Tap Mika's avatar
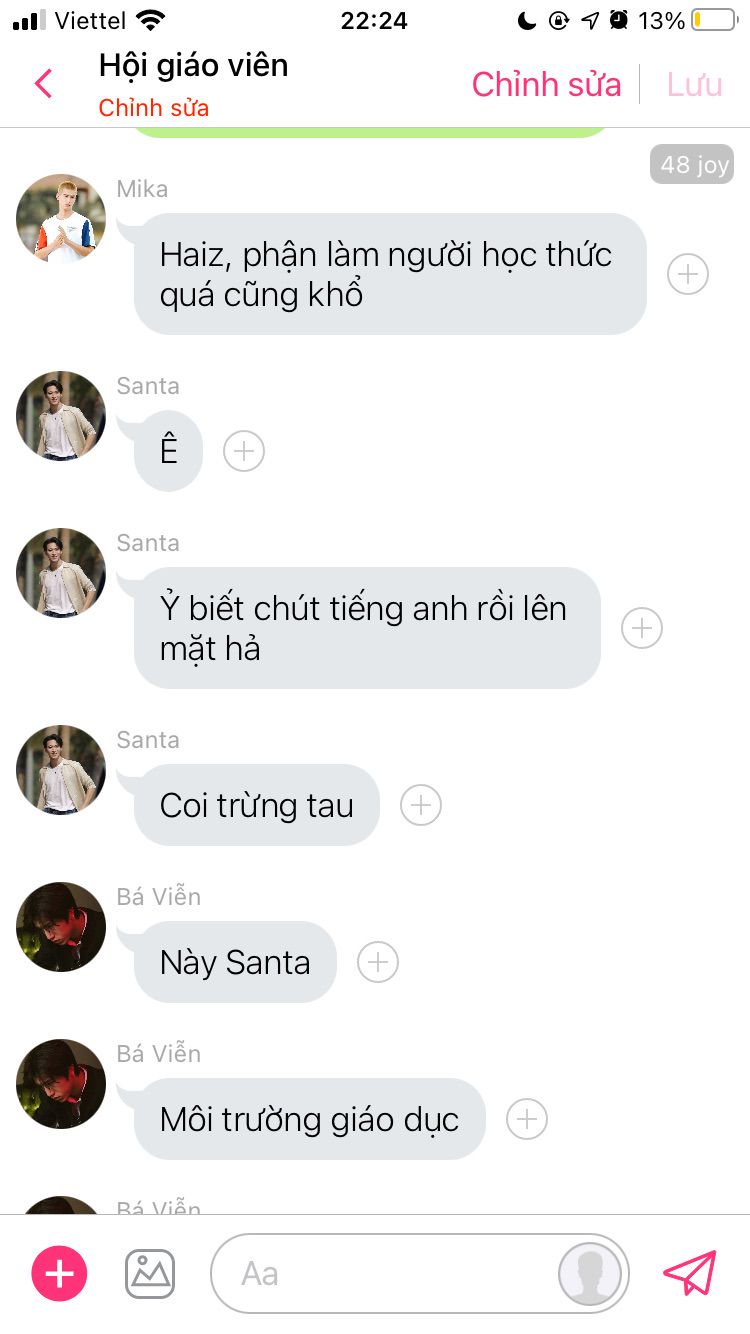The image size is (750, 1334). click(x=61, y=218)
